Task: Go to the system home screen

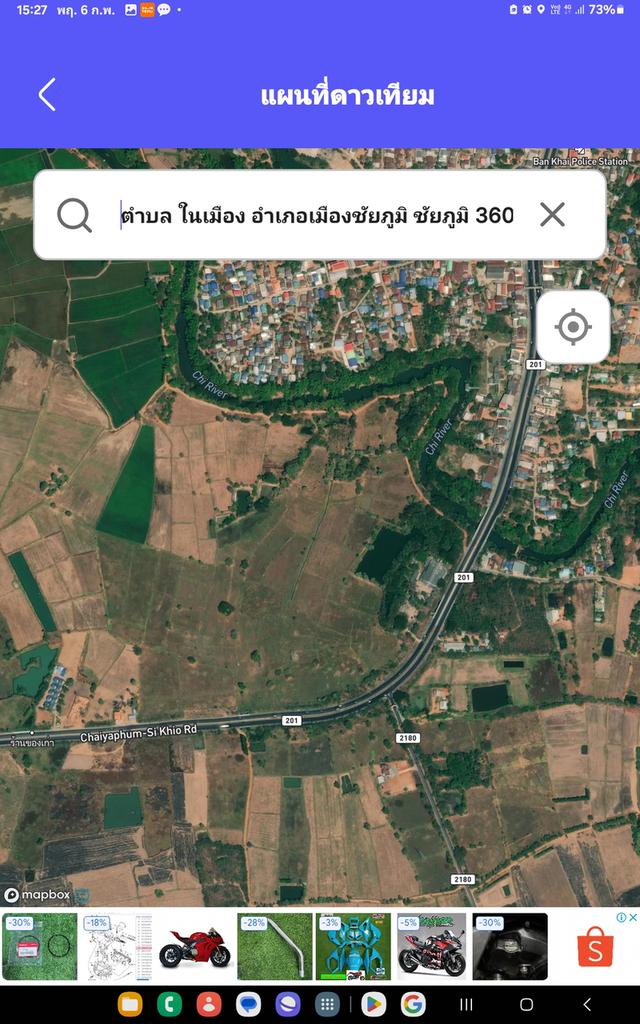Action: pyautogui.click(x=526, y=1004)
